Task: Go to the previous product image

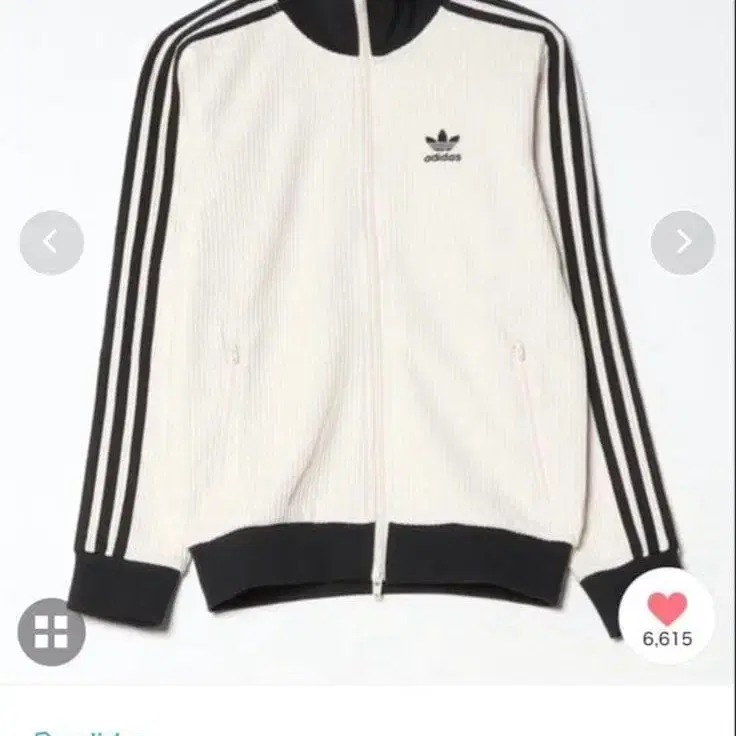Action: (x=51, y=243)
